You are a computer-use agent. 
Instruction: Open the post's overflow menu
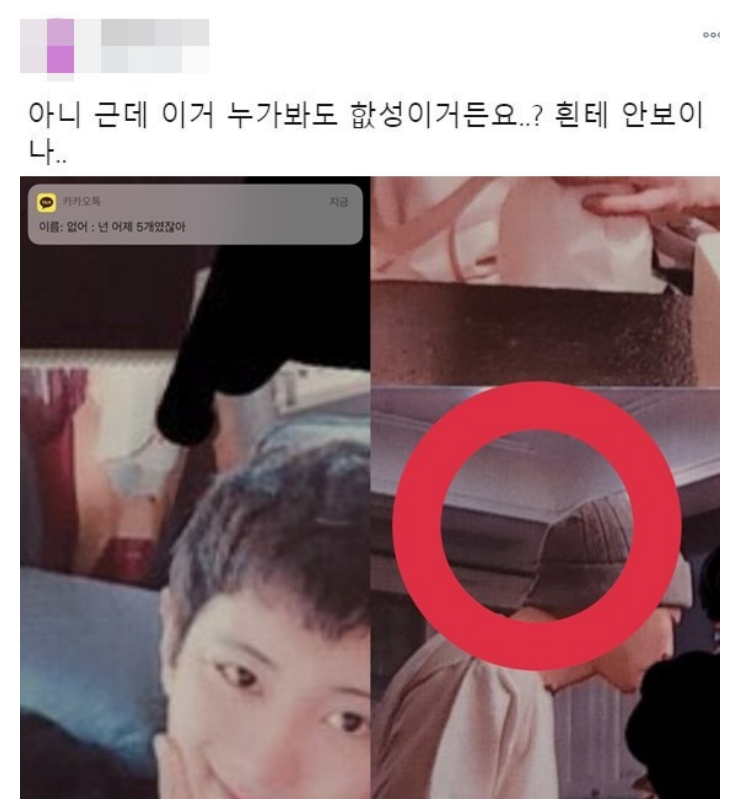click(711, 35)
